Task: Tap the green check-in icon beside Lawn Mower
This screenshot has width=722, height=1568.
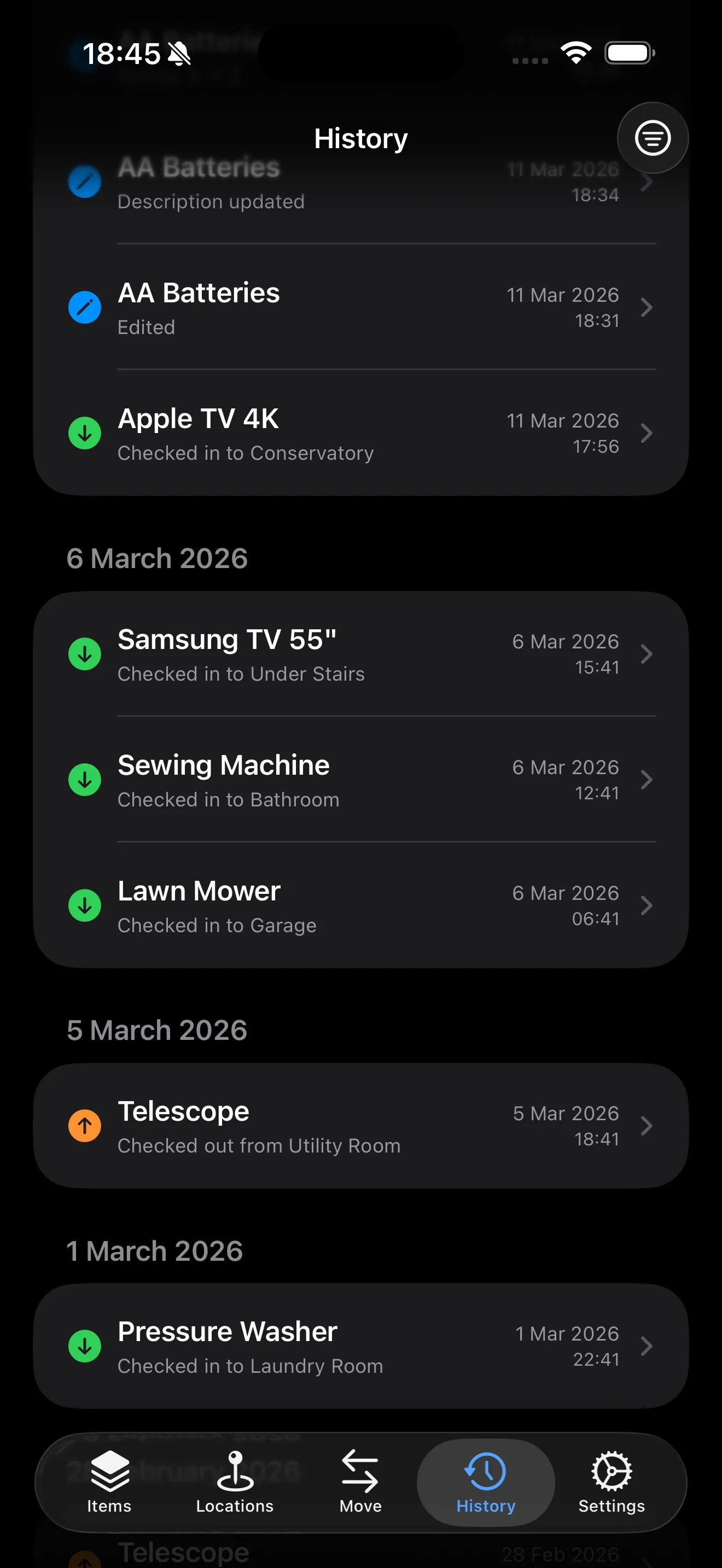Action: (85, 906)
